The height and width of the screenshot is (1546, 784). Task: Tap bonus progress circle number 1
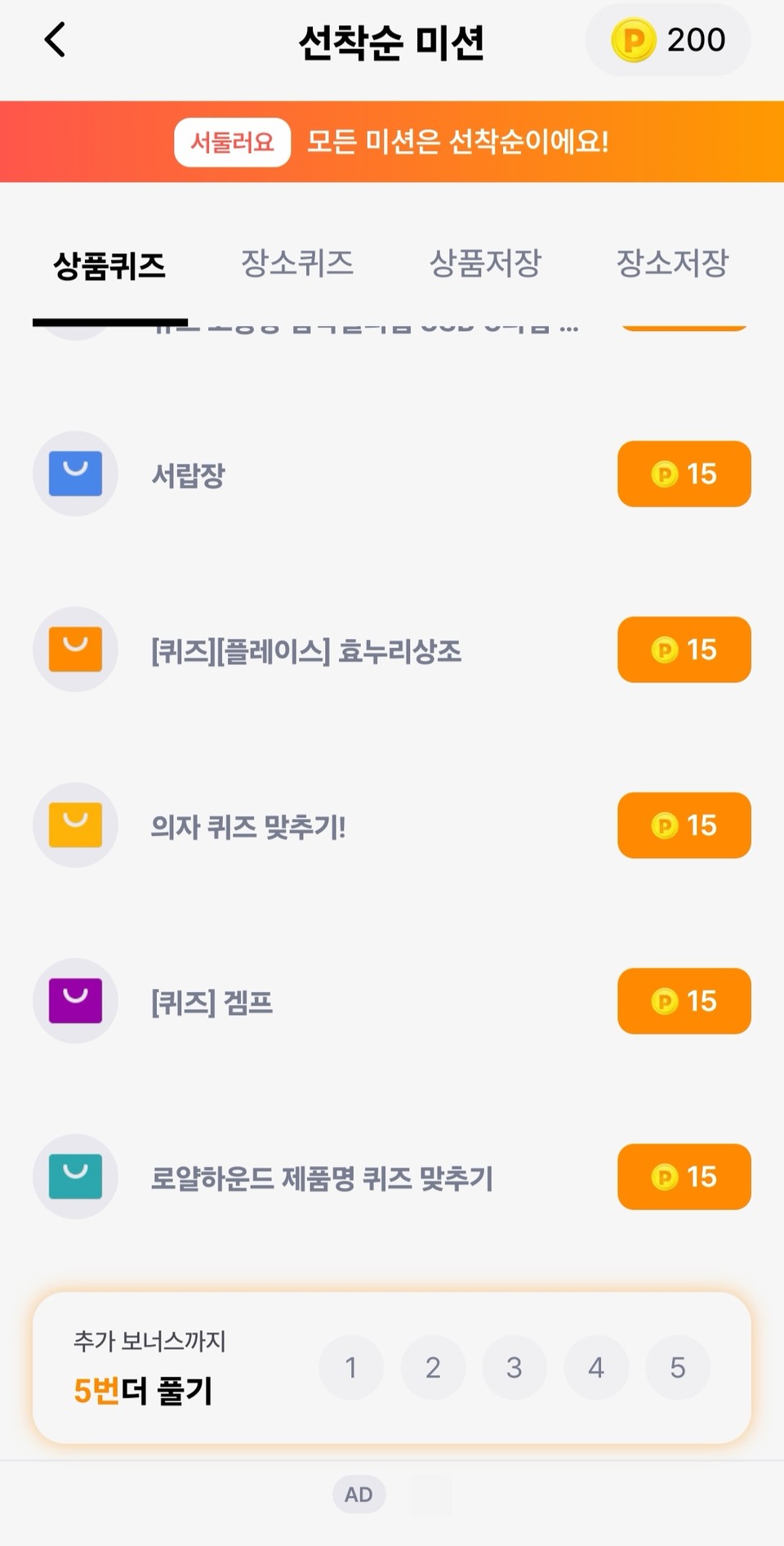tap(351, 1368)
